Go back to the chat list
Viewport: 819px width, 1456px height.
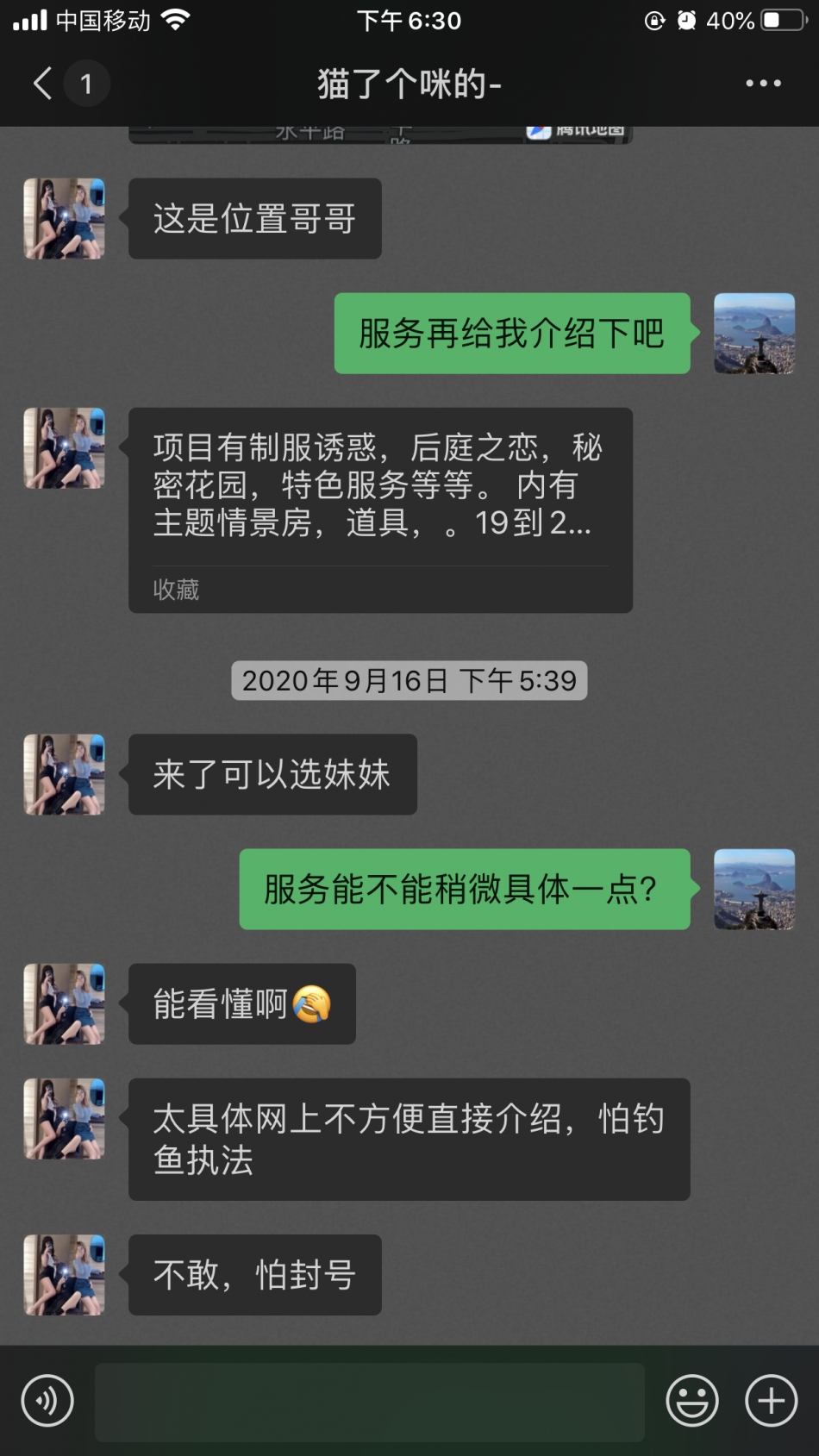pyautogui.click(x=43, y=84)
